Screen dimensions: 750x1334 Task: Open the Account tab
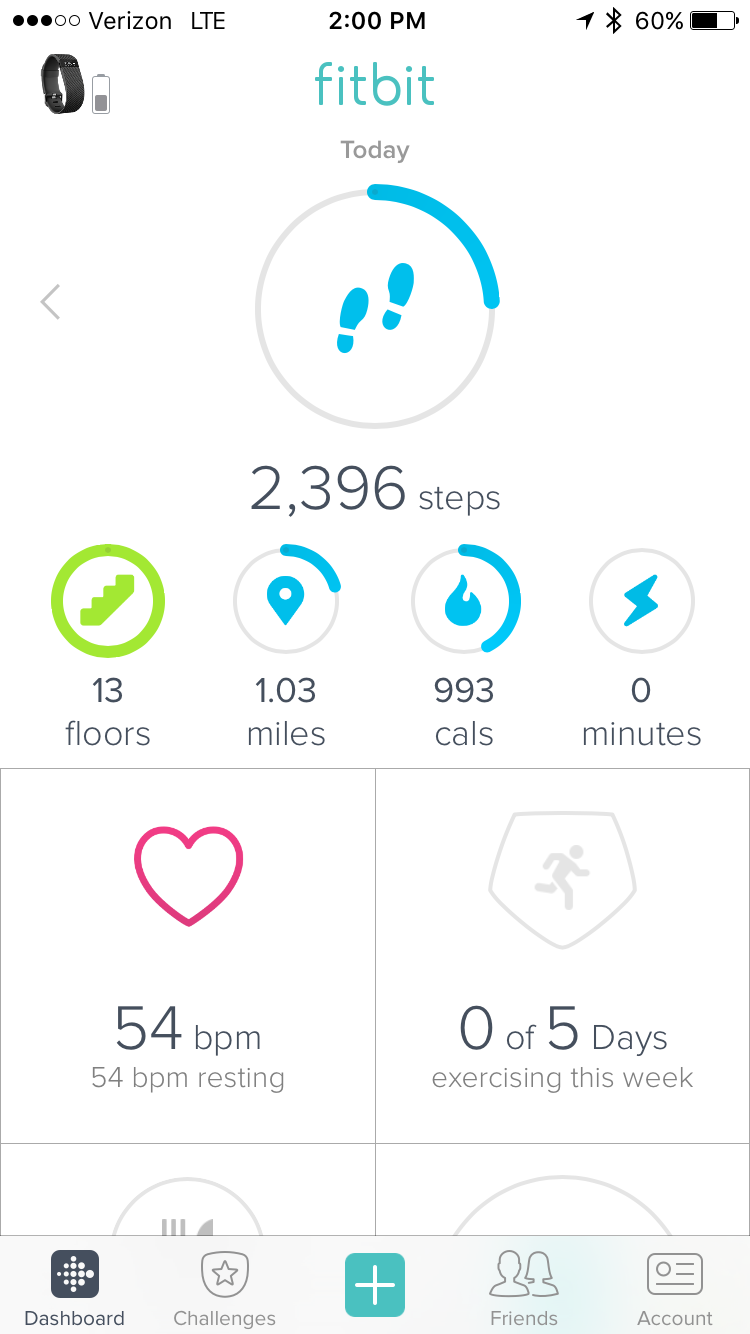coord(675,1288)
